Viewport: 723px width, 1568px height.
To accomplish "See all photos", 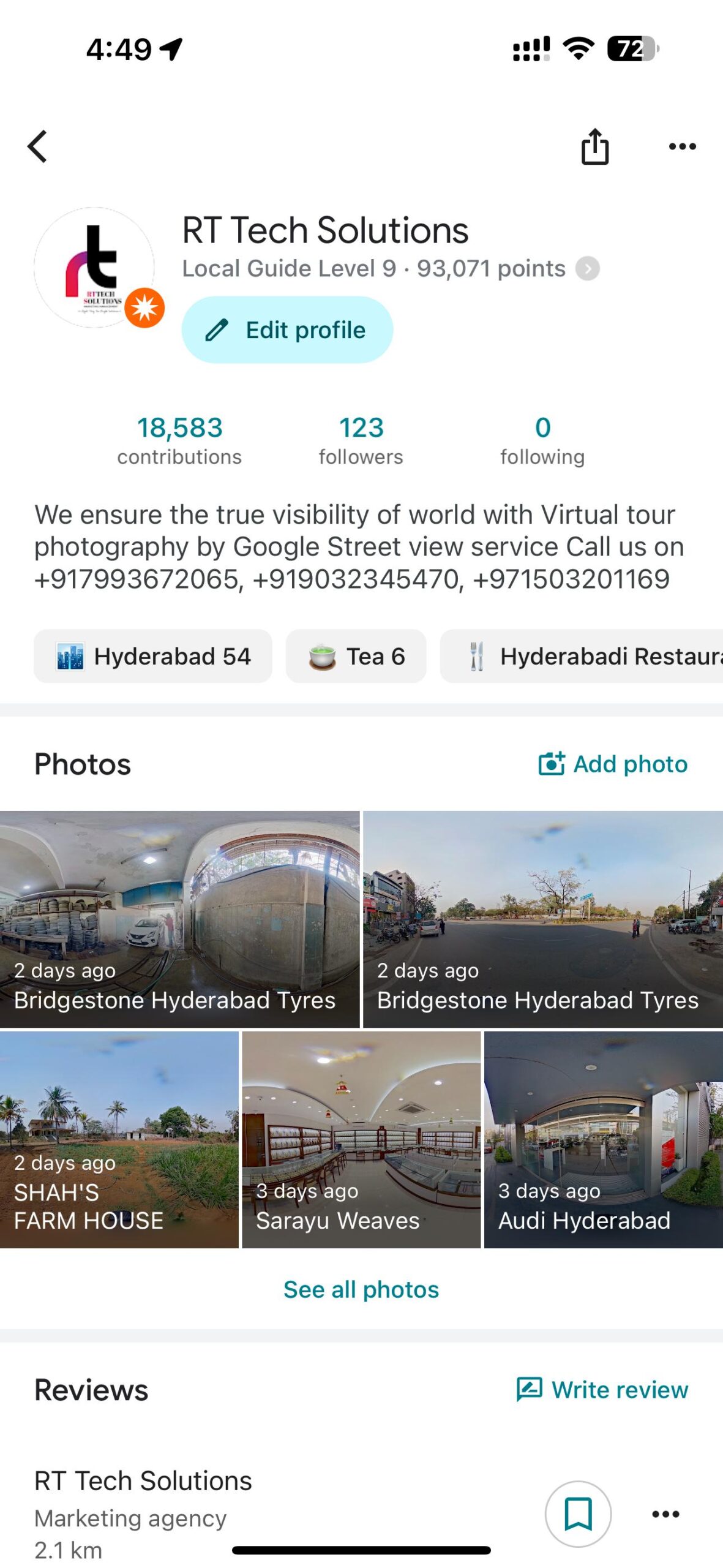I will tap(361, 1290).
